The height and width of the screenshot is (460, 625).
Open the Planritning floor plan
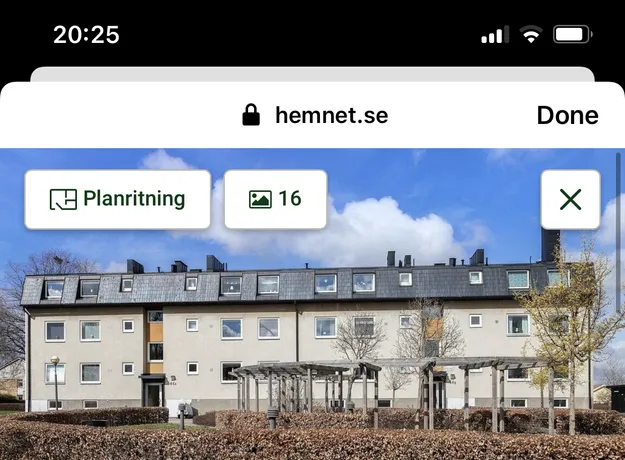[x=118, y=199]
